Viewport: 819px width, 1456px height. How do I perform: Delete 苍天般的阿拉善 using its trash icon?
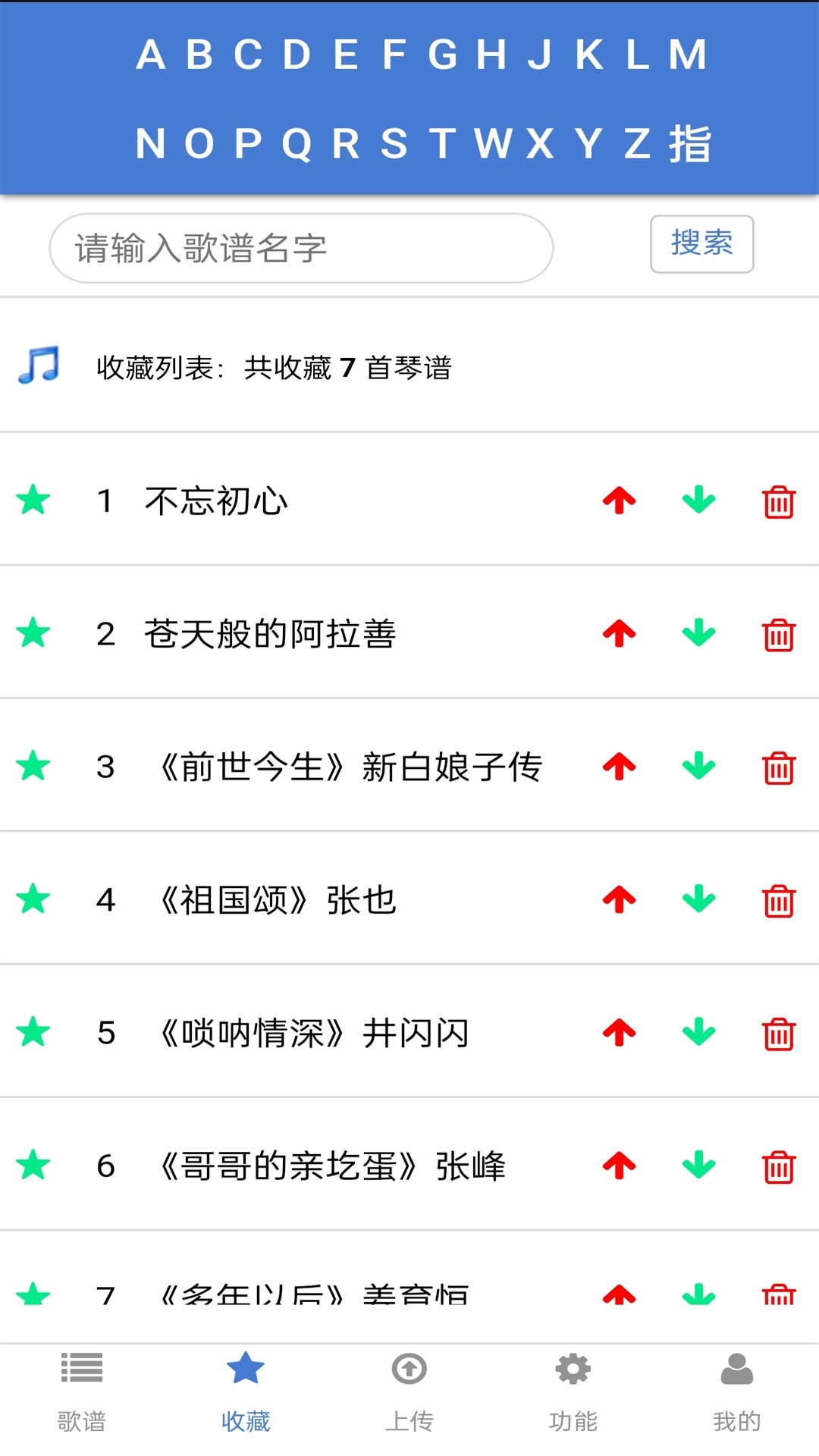pyautogui.click(x=777, y=635)
